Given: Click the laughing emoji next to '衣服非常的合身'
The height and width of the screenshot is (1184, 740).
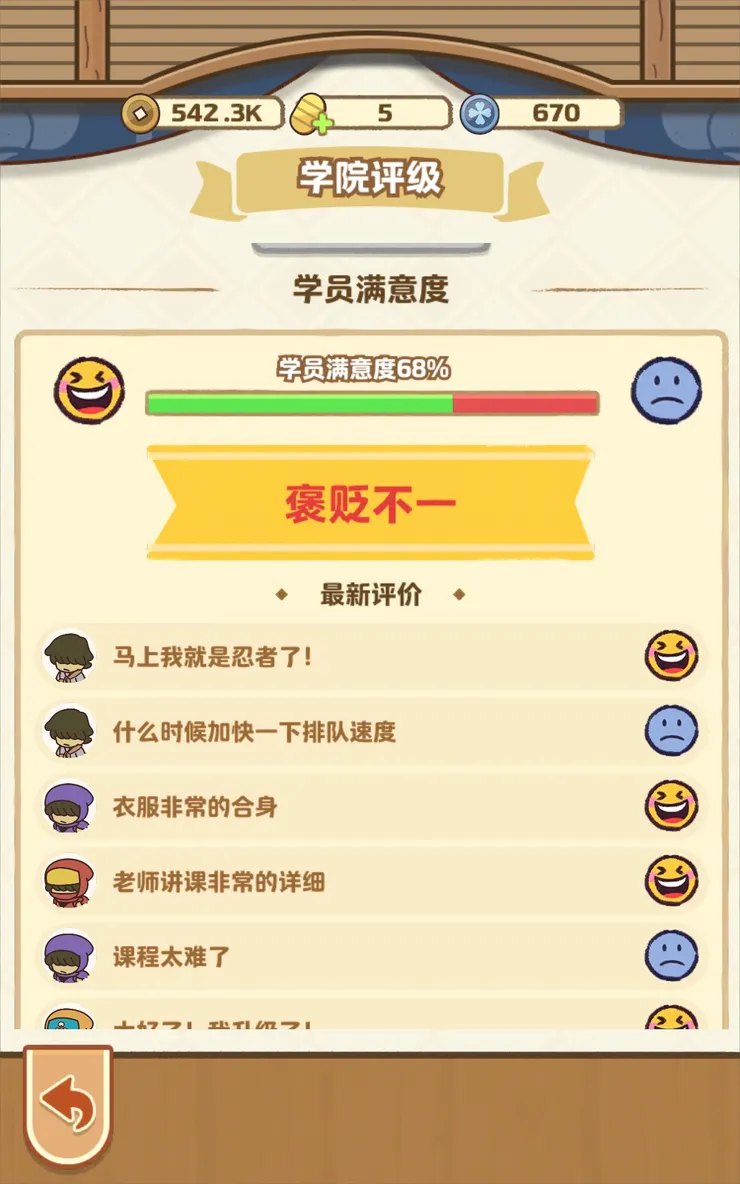Looking at the screenshot, I should (672, 807).
